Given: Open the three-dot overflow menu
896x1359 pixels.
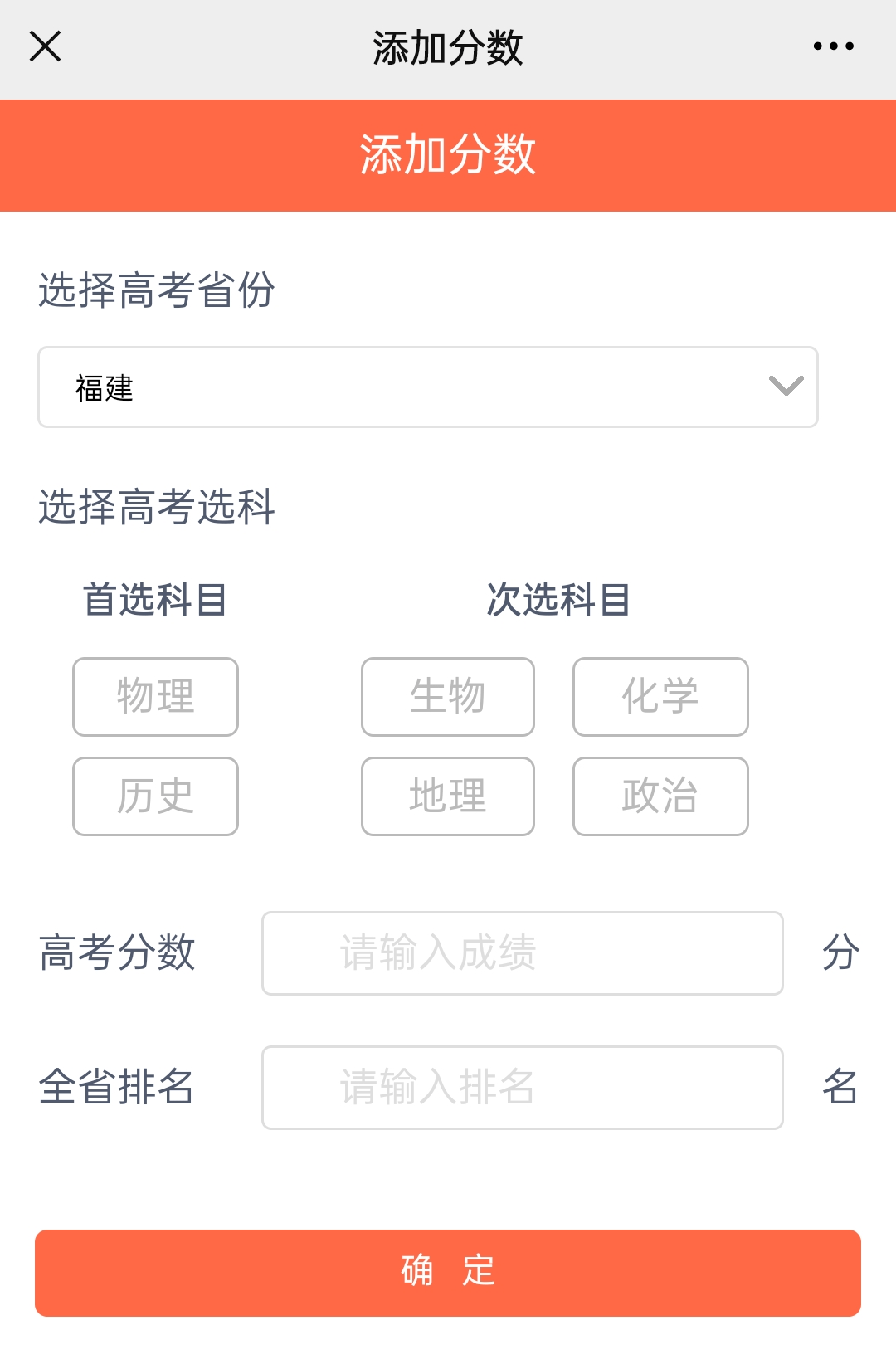Looking at the screenshot, I should pyautogui.click(x=833, y=46).
